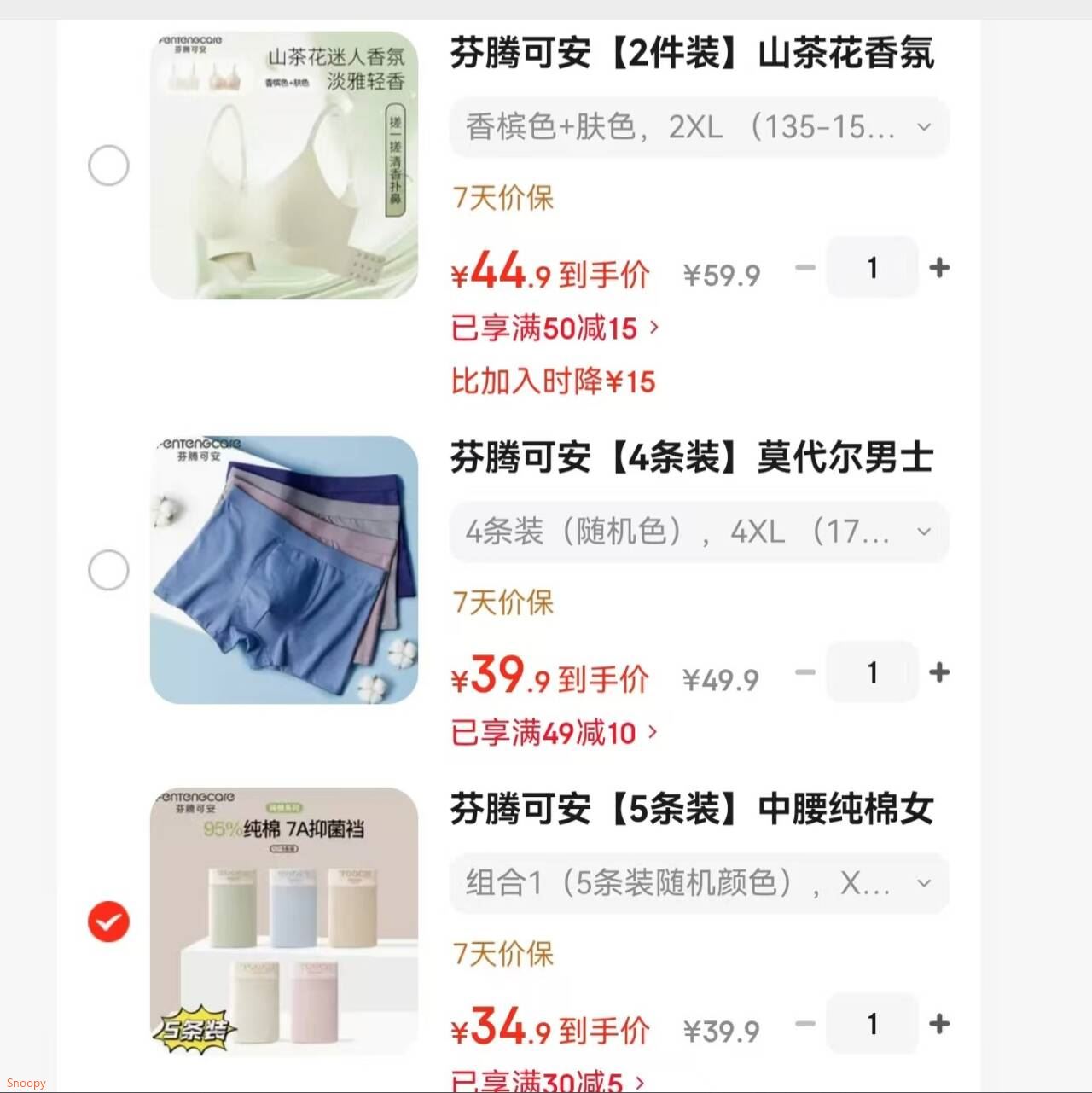Viewport: 1092px width, 1093px height.
Task: Open product page for 芬腾可安【4条装】莫代尔男士
Action: coord(693,457)
